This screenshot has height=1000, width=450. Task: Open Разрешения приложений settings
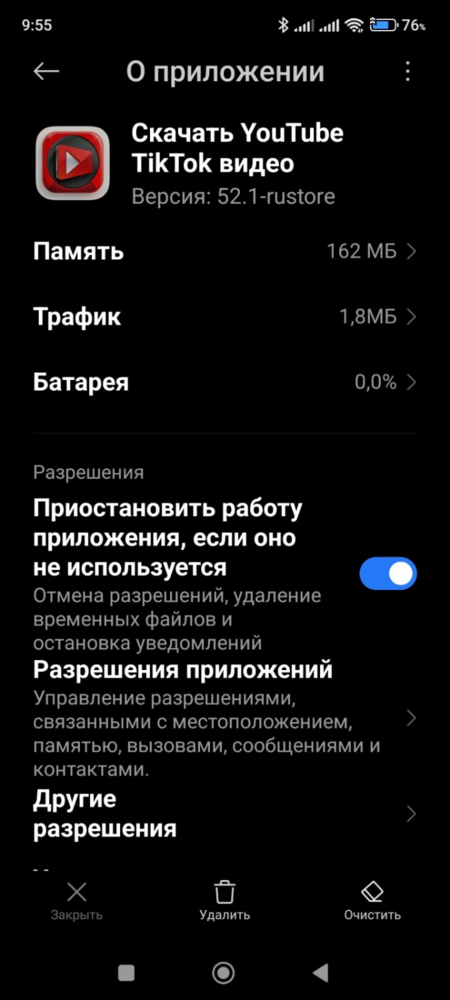[x=225, y=719]
